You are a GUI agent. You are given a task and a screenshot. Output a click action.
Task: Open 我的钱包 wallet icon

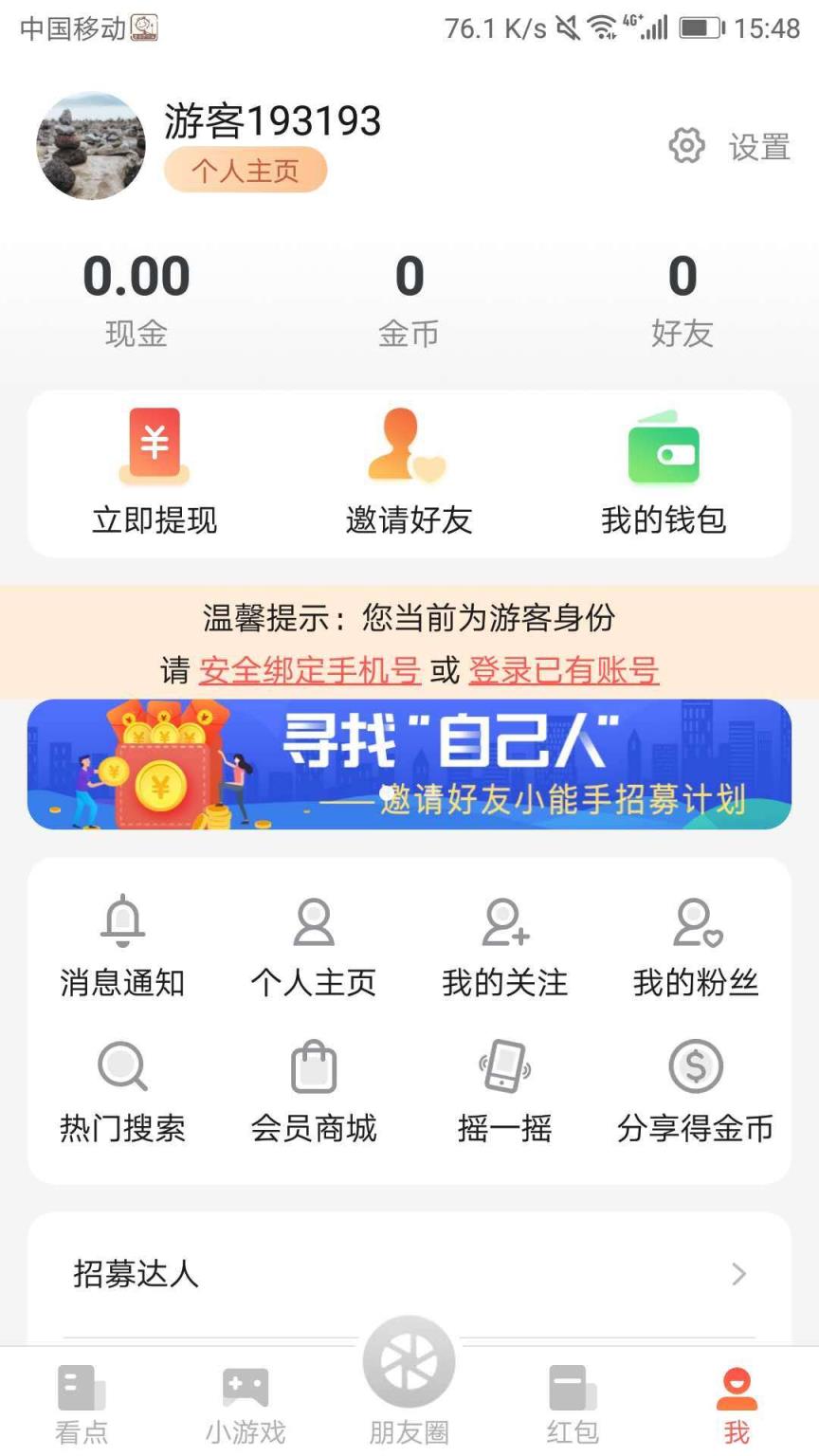664,446
